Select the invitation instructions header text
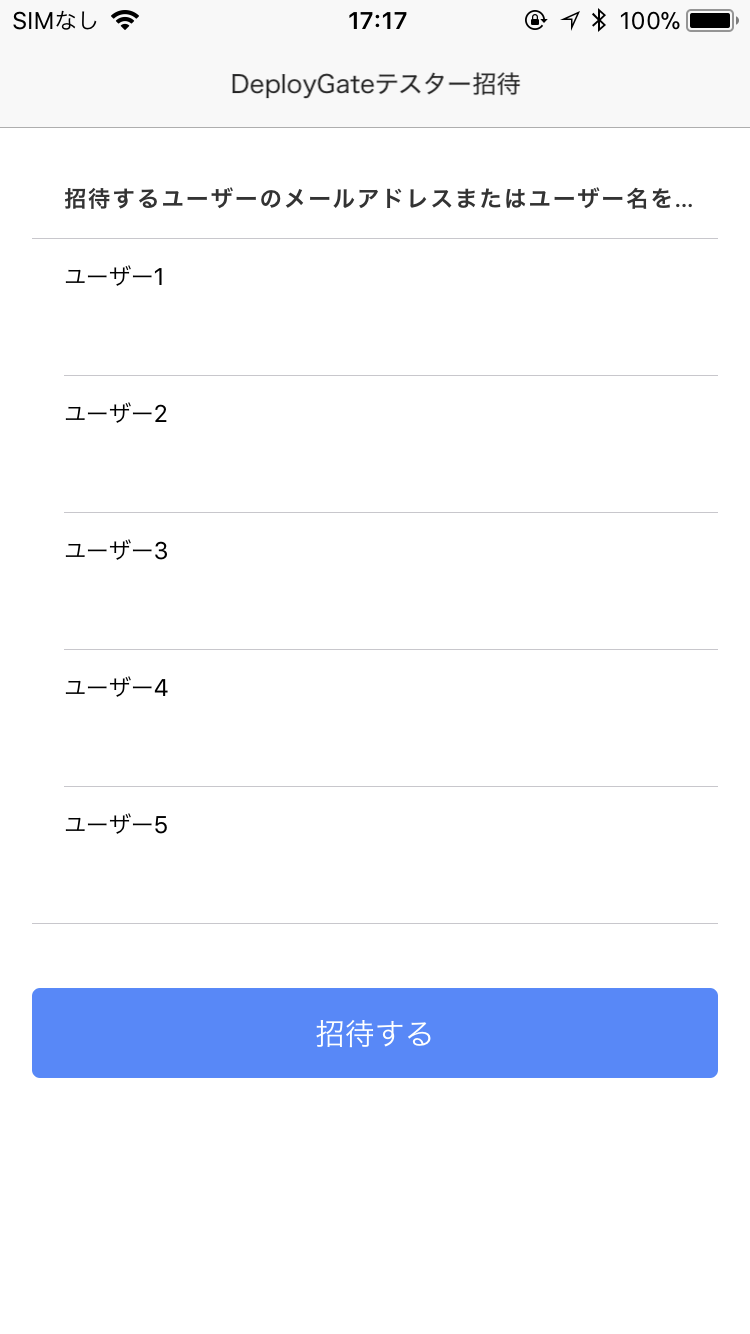750x1334 pixels. click(375, 198)
